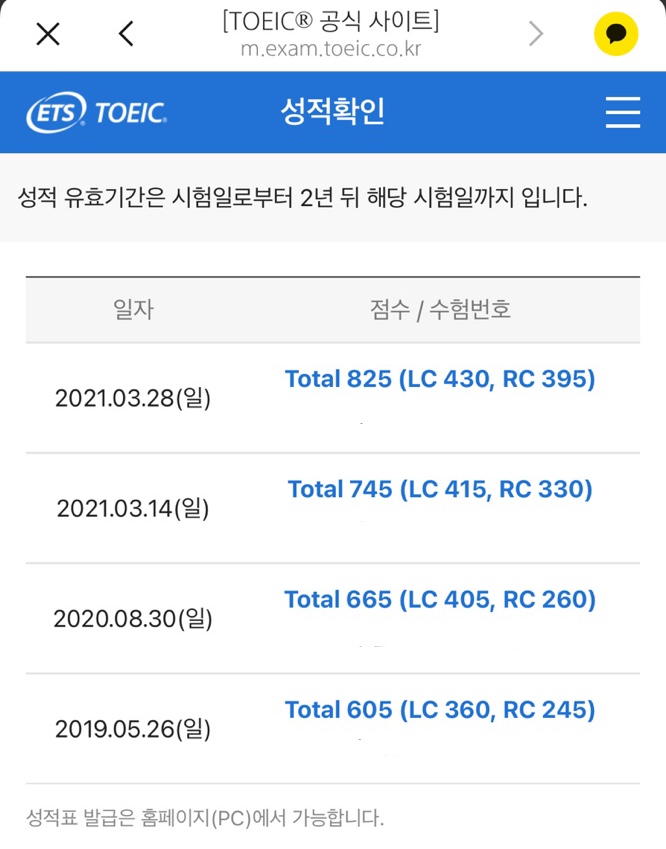Close the in-app browser with X

tap(48, 34)
